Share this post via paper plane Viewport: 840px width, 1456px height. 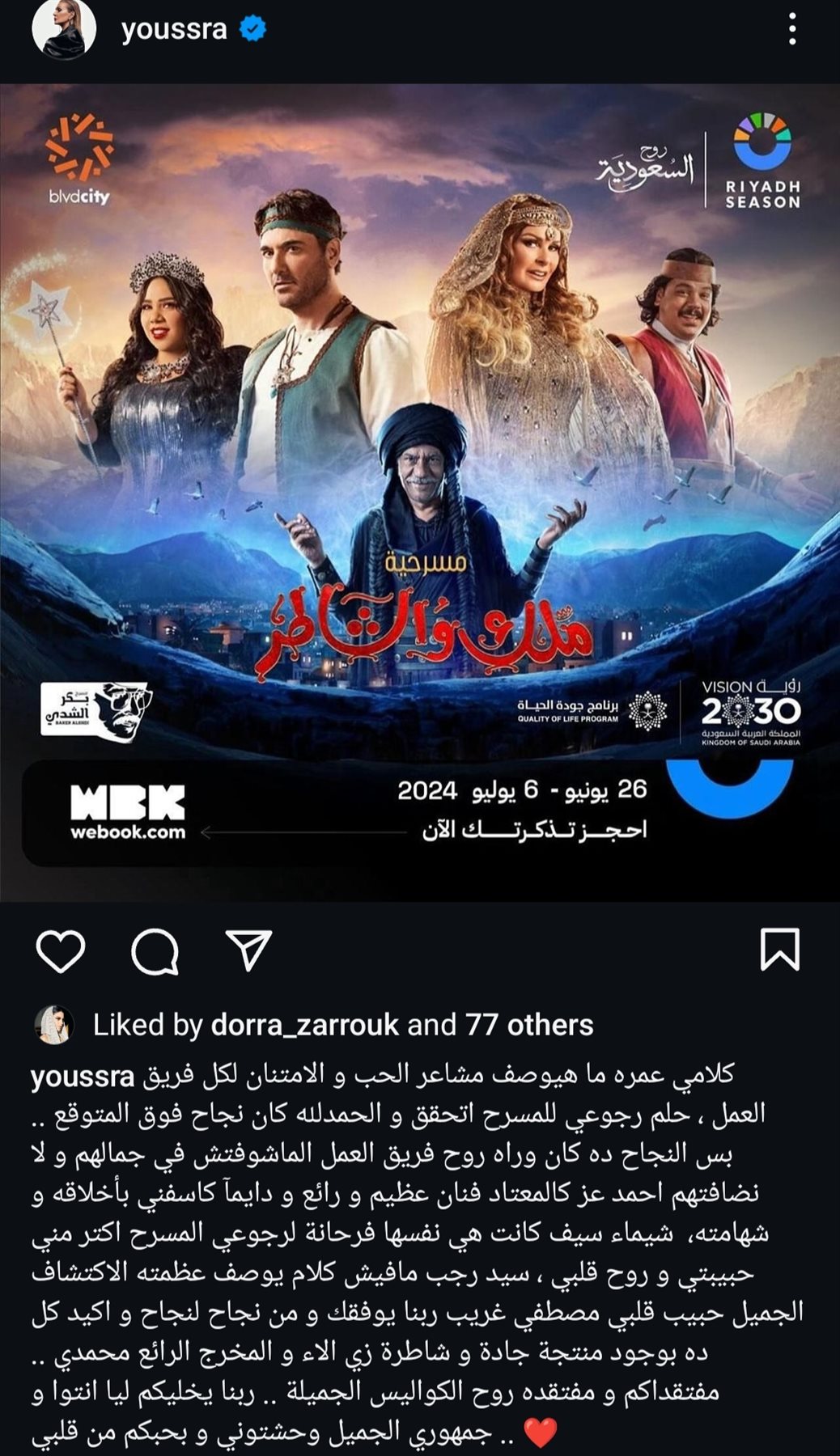(x=248, y=950)
